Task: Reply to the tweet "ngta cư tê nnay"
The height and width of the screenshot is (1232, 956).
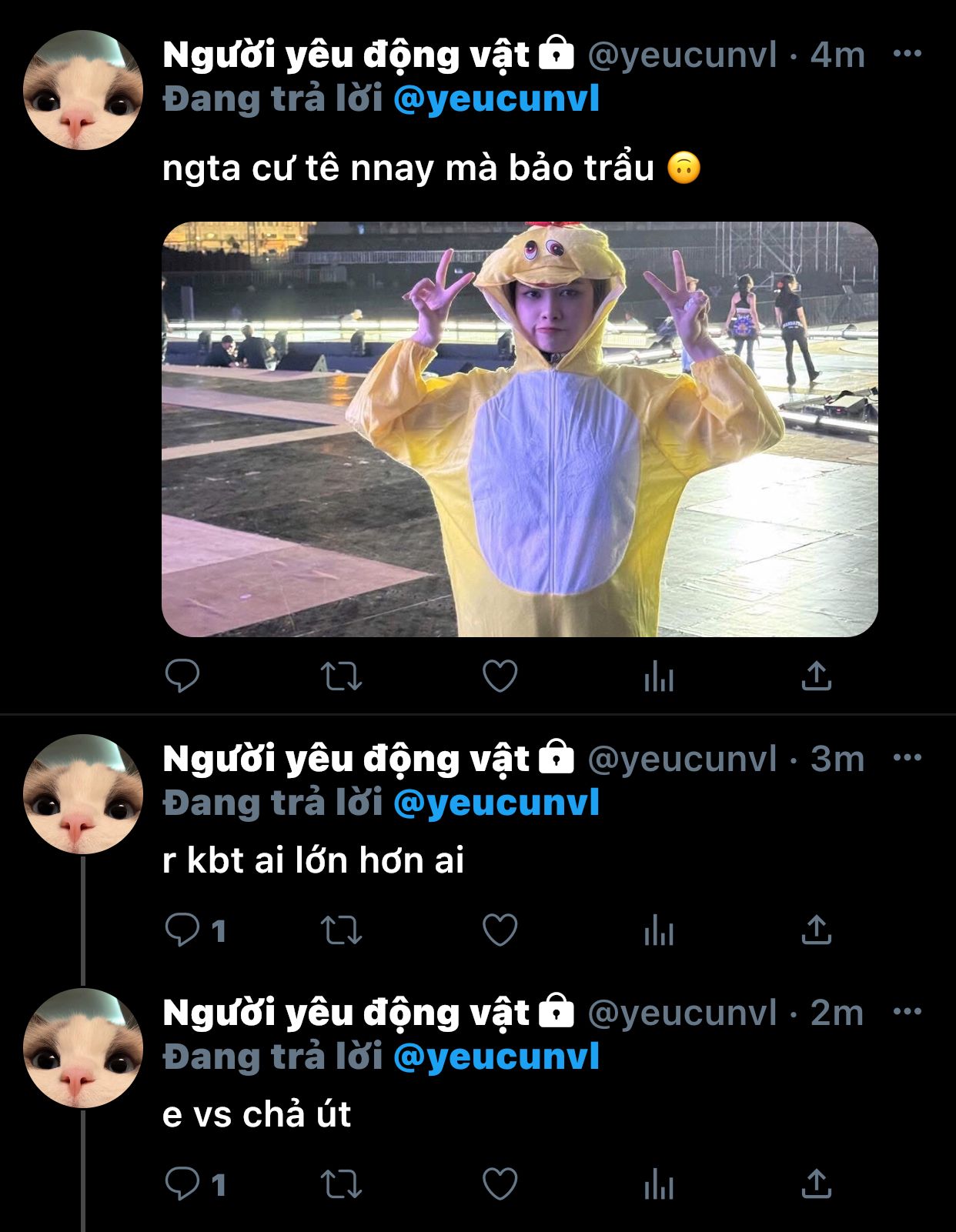Action: pos(182,676)
